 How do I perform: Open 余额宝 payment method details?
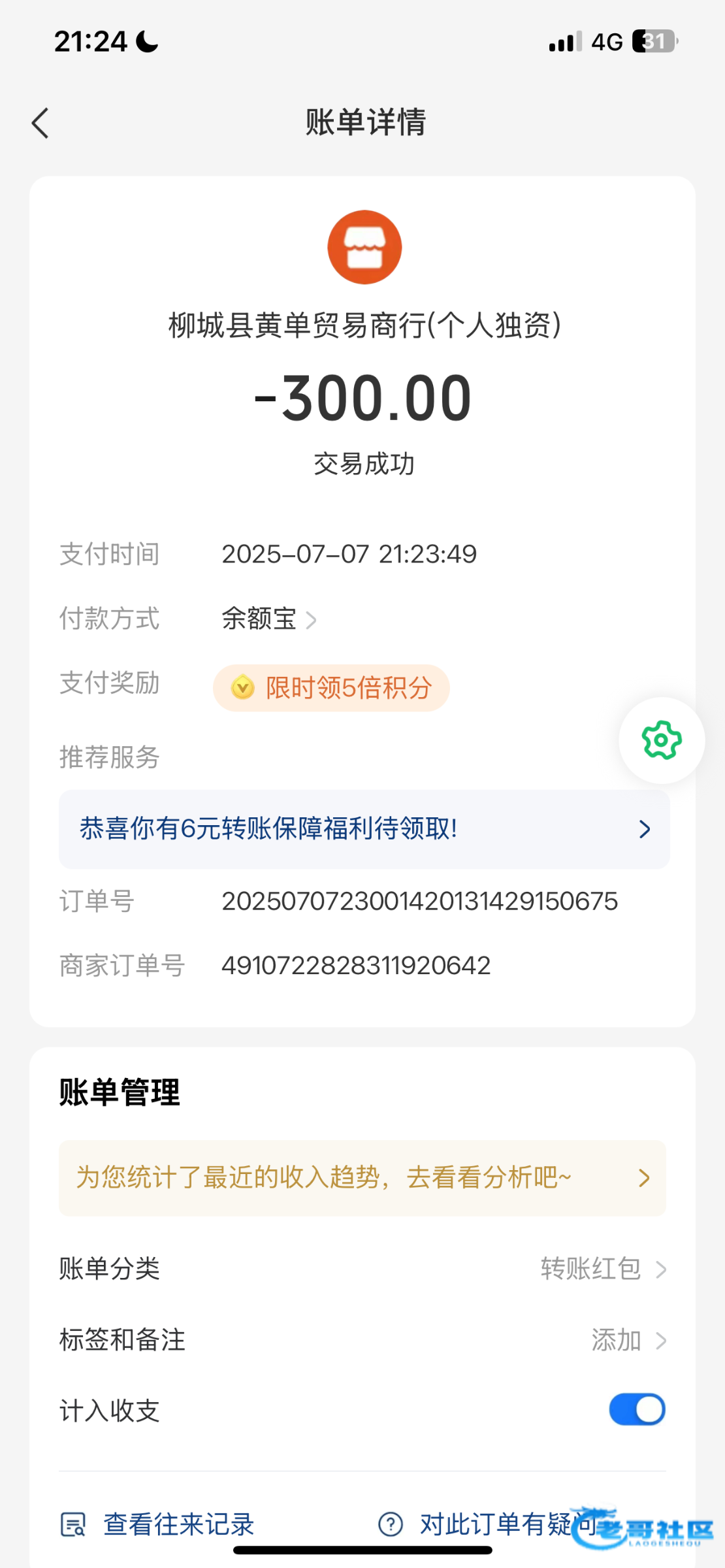pos(268,619)
